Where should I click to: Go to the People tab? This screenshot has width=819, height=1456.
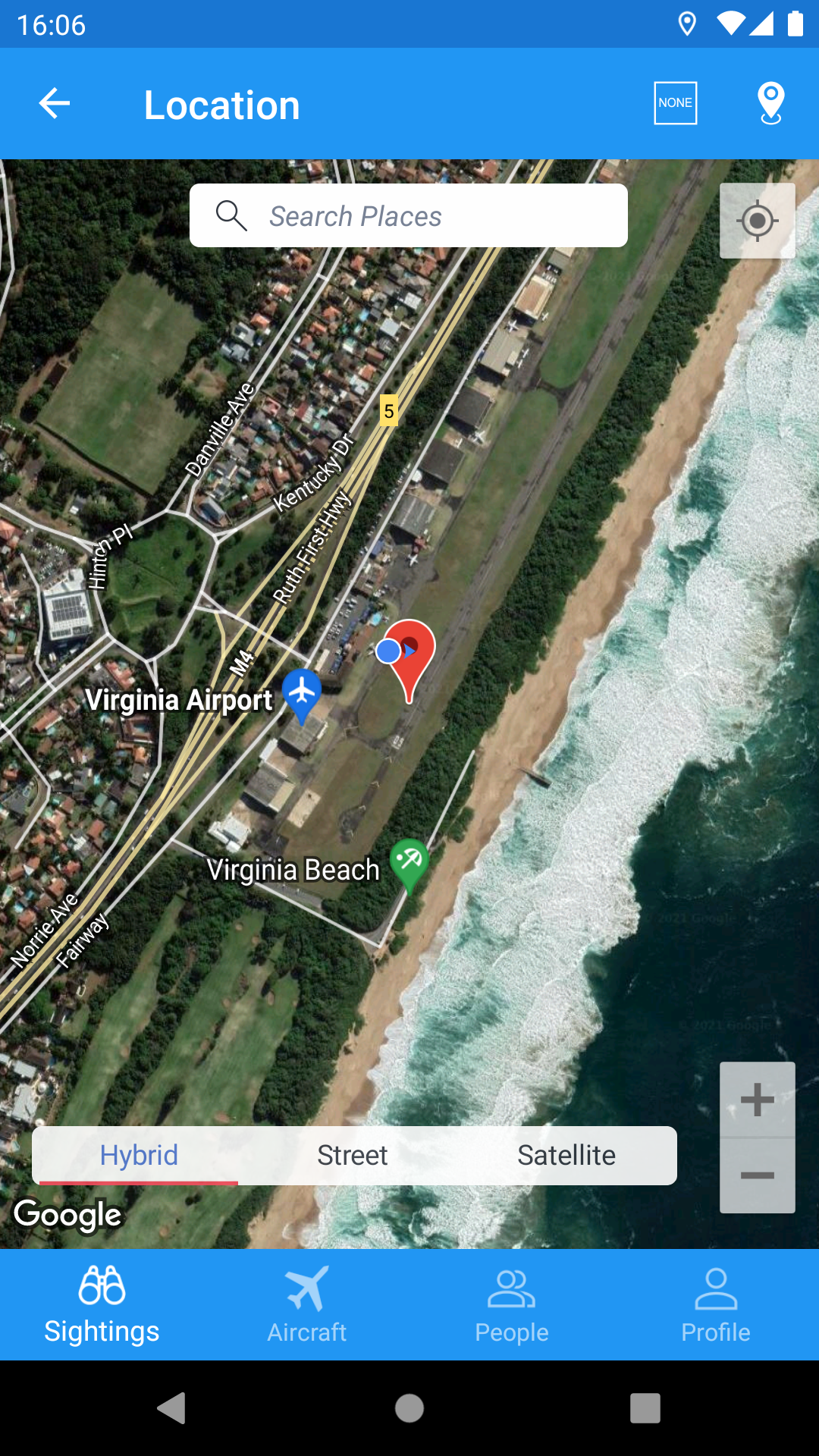[512, 1304]
